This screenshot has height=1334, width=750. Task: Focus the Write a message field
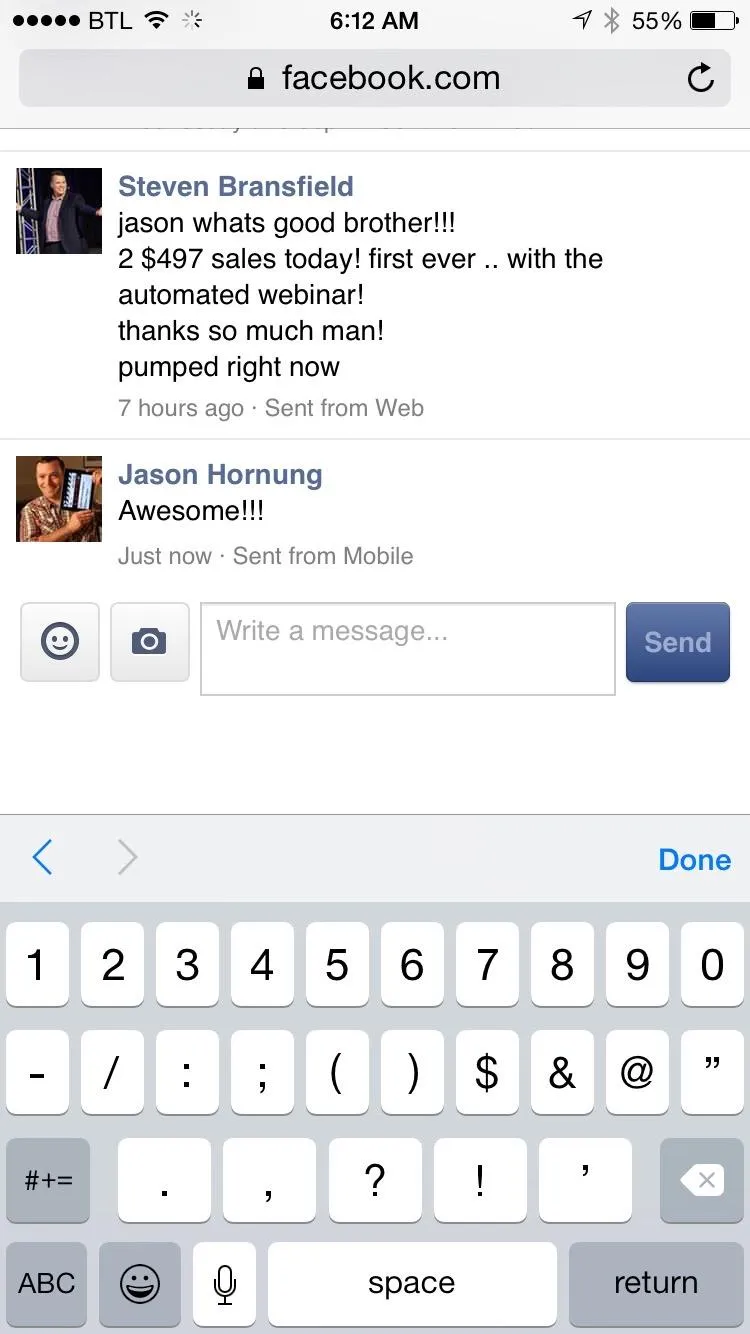[x=407, y=647]
